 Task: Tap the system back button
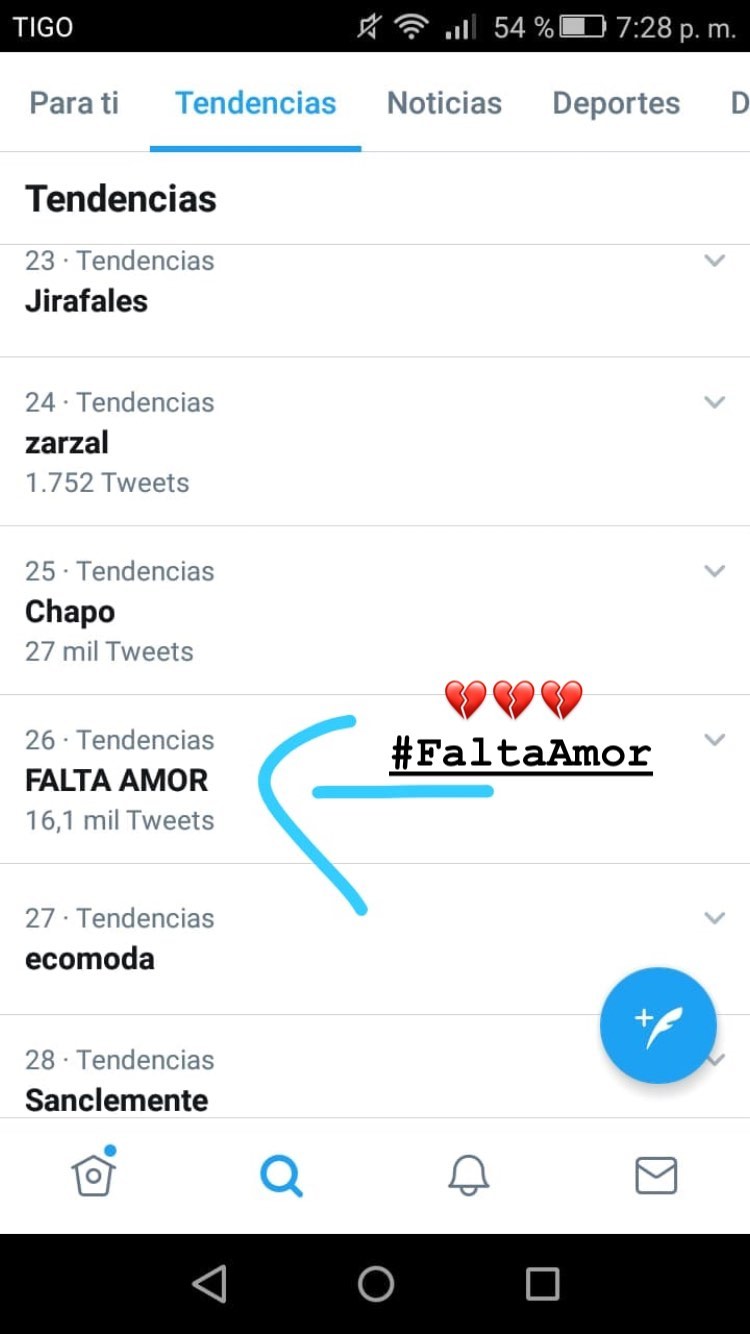point(209,1284)
